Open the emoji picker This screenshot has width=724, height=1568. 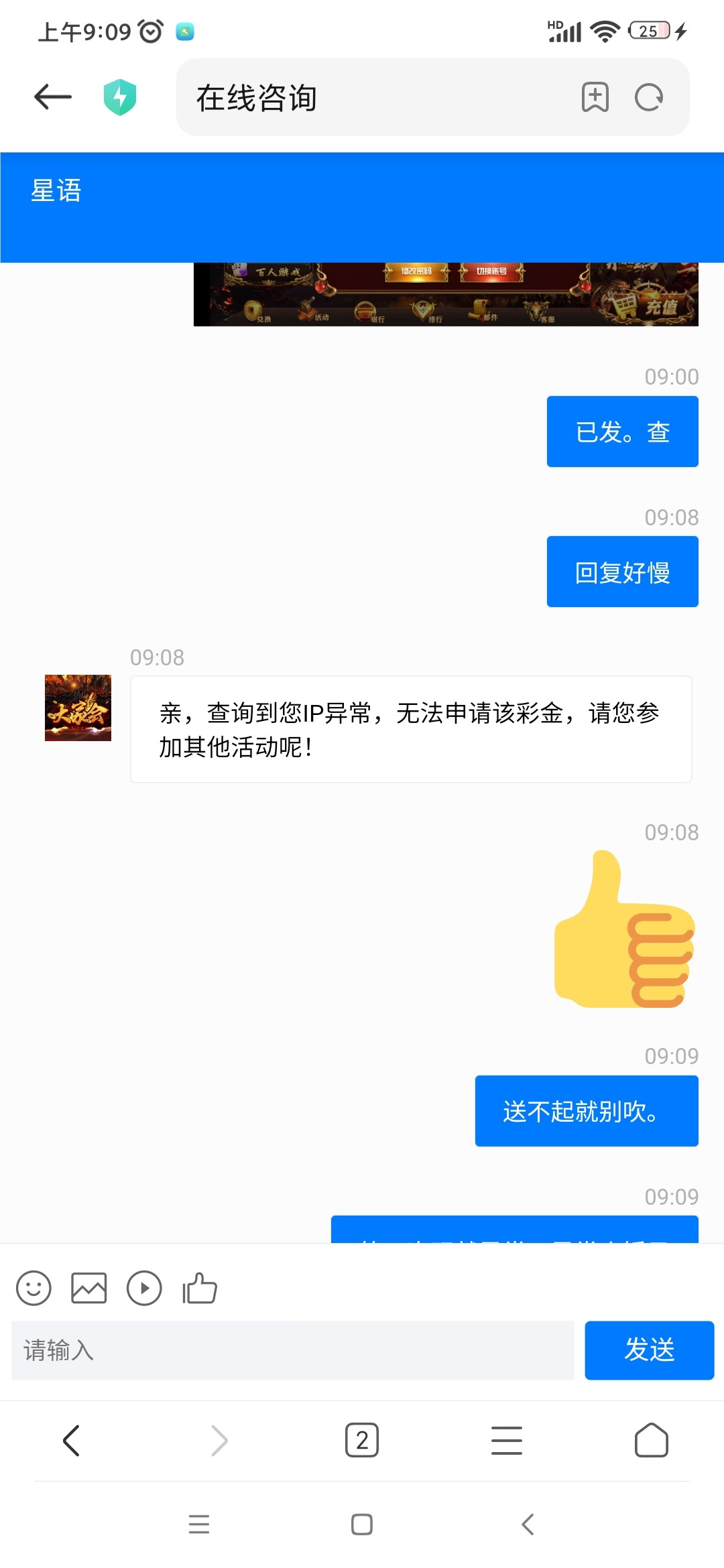coord(34,1288)
